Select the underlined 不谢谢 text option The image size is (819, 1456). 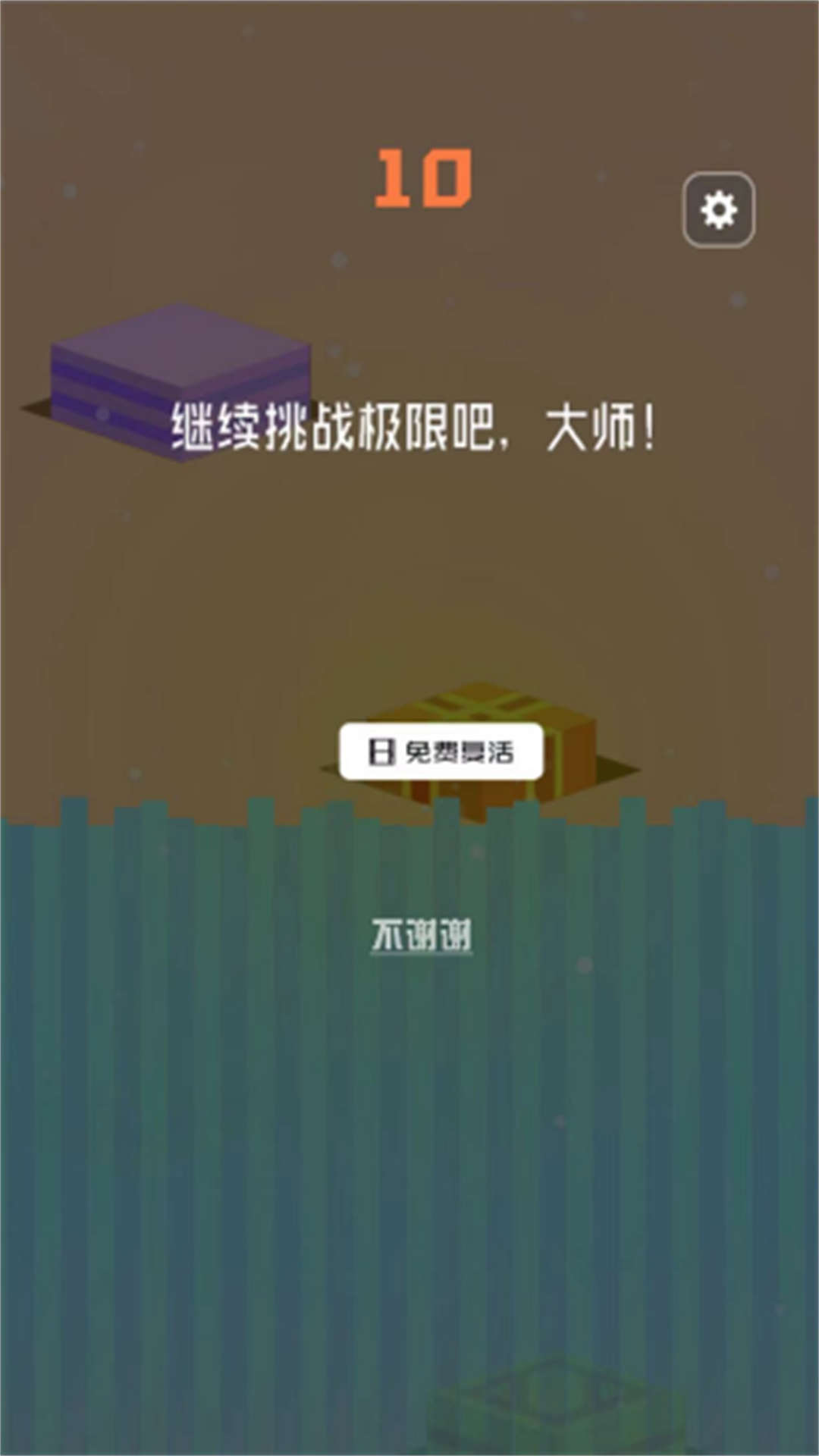pyautogui.click(x=422, y=937)
